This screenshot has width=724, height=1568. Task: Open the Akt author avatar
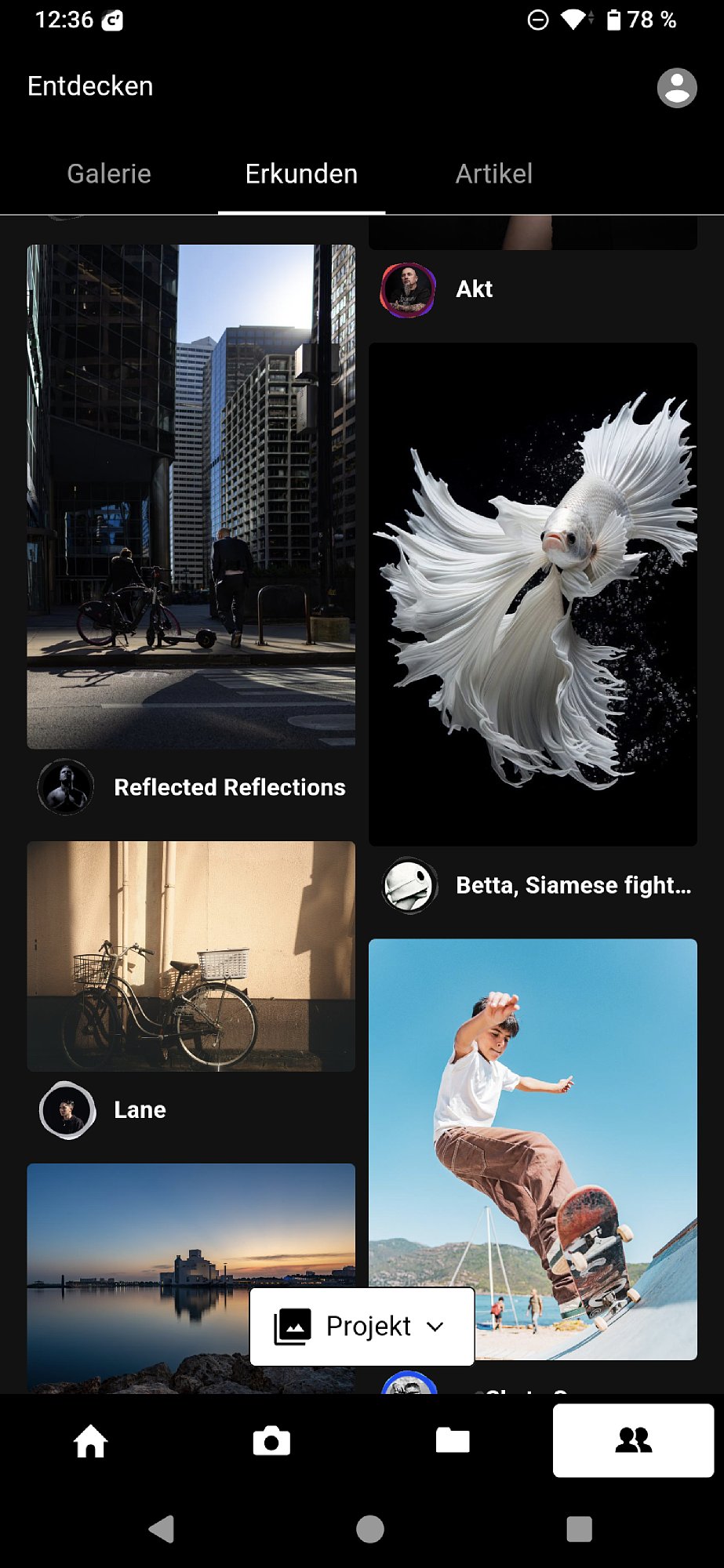click(x=408, y=289)
